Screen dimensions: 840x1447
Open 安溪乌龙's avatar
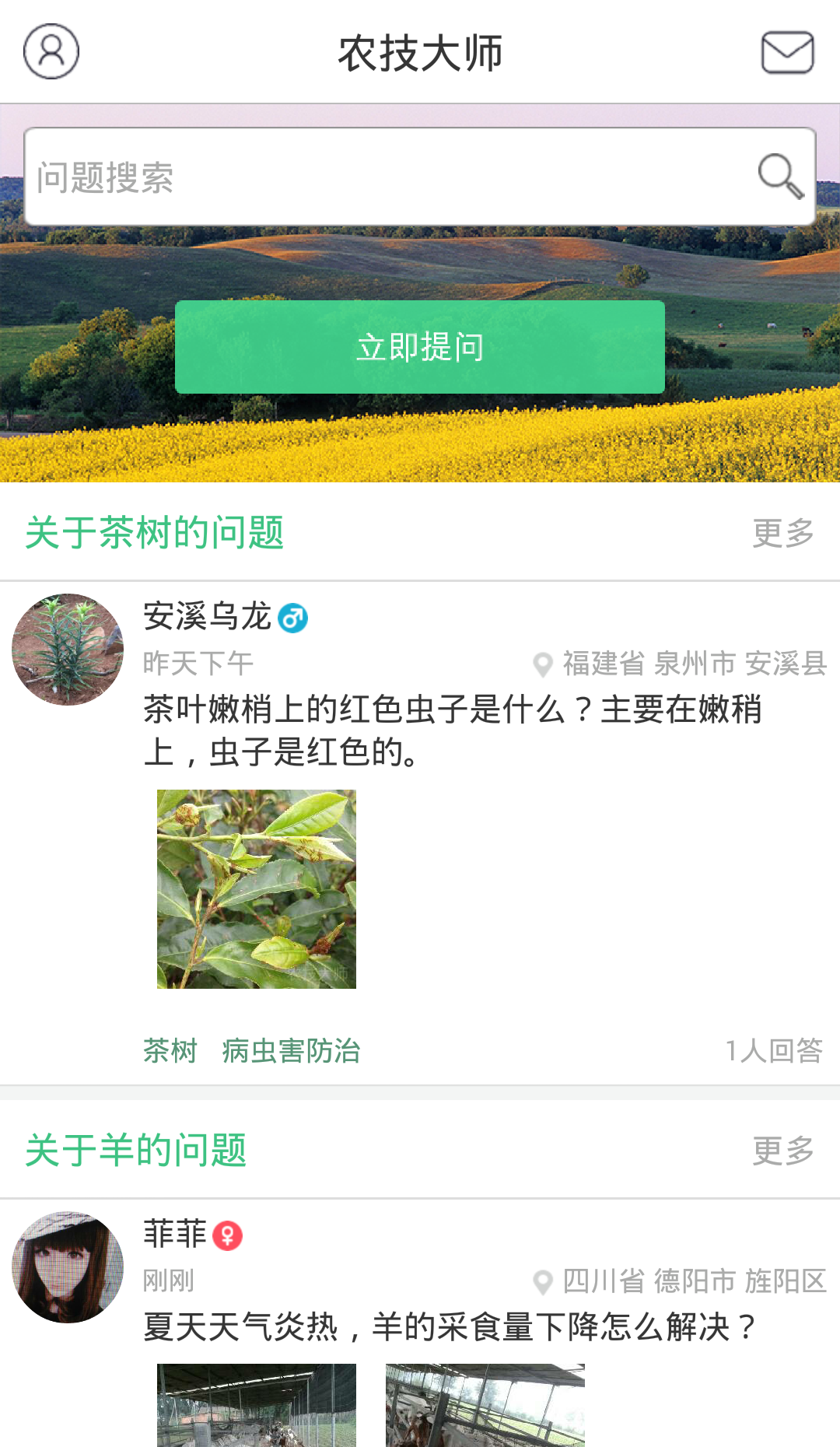pos(68,650)
